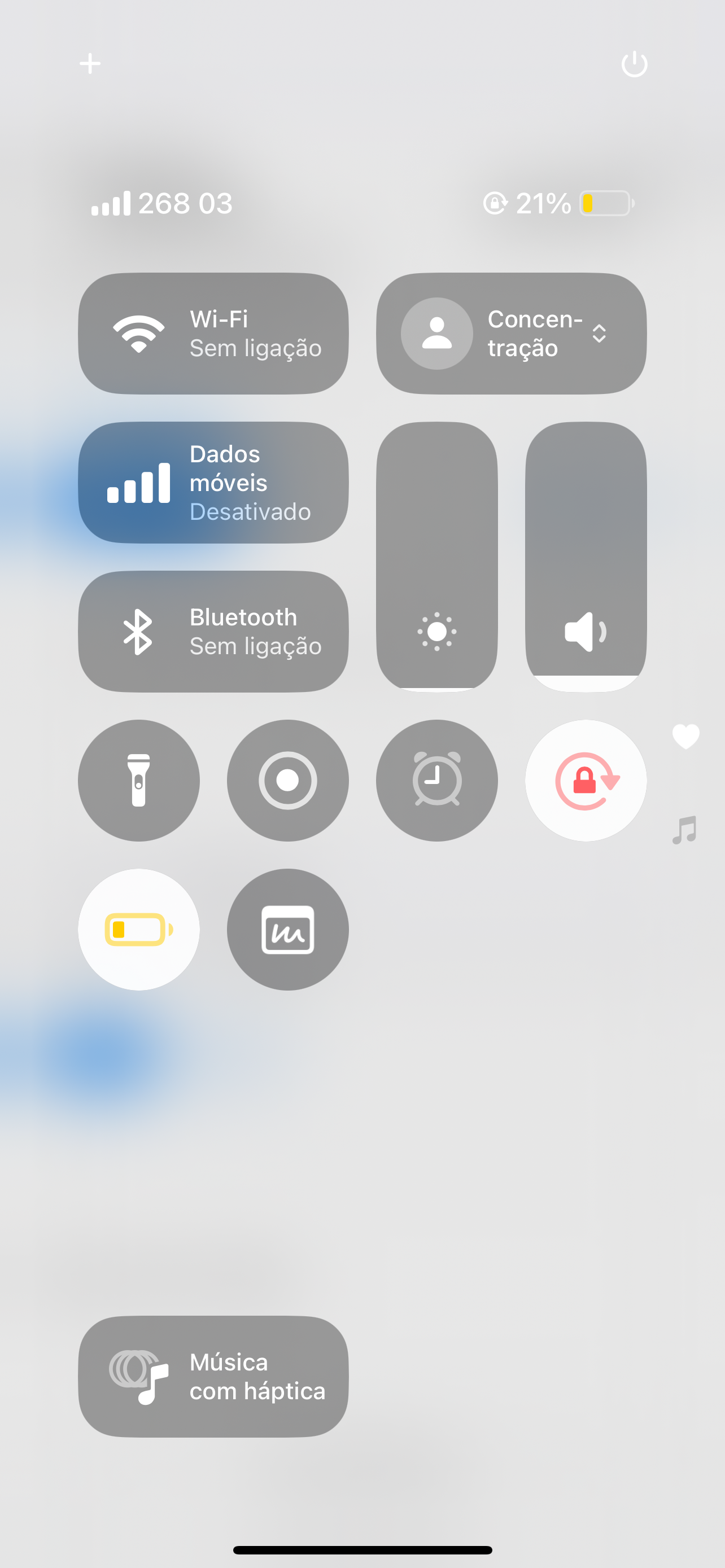Toggle Música com háptica
The image size is (725, 1568).
tap(213, 1376)
